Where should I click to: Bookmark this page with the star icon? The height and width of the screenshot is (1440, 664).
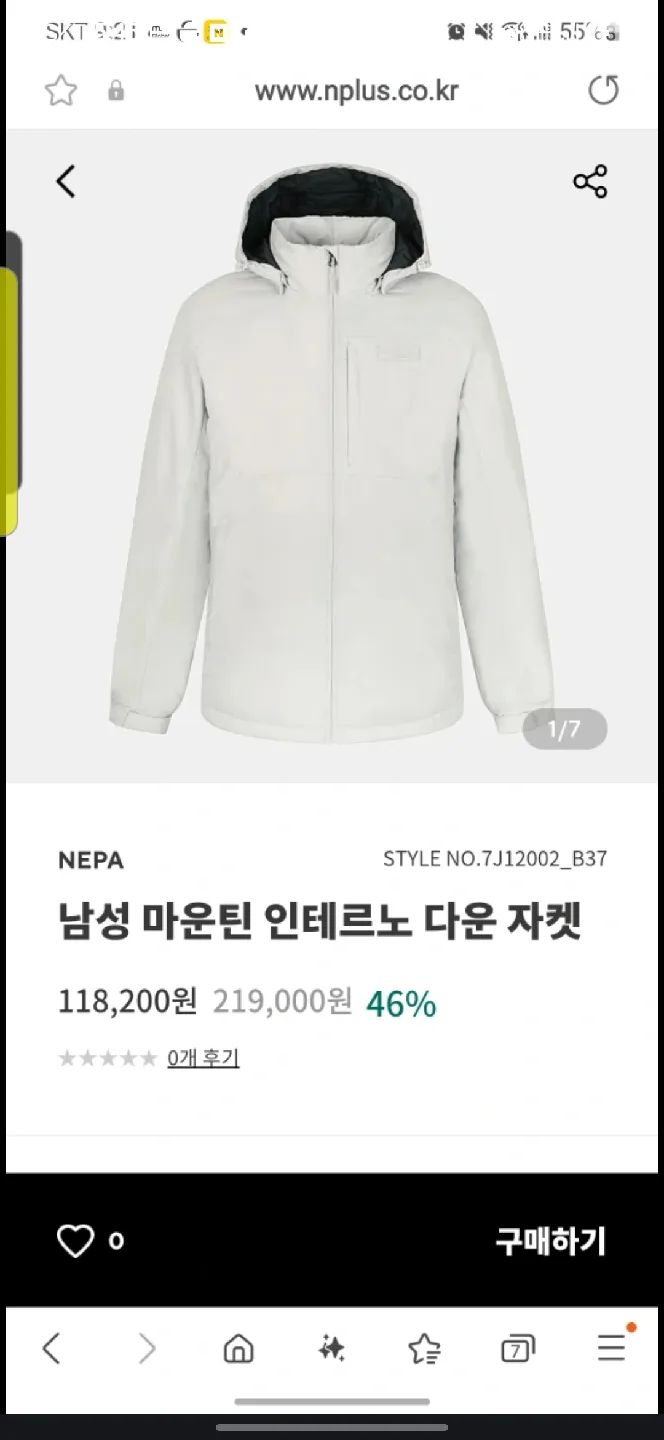[61, 92]
